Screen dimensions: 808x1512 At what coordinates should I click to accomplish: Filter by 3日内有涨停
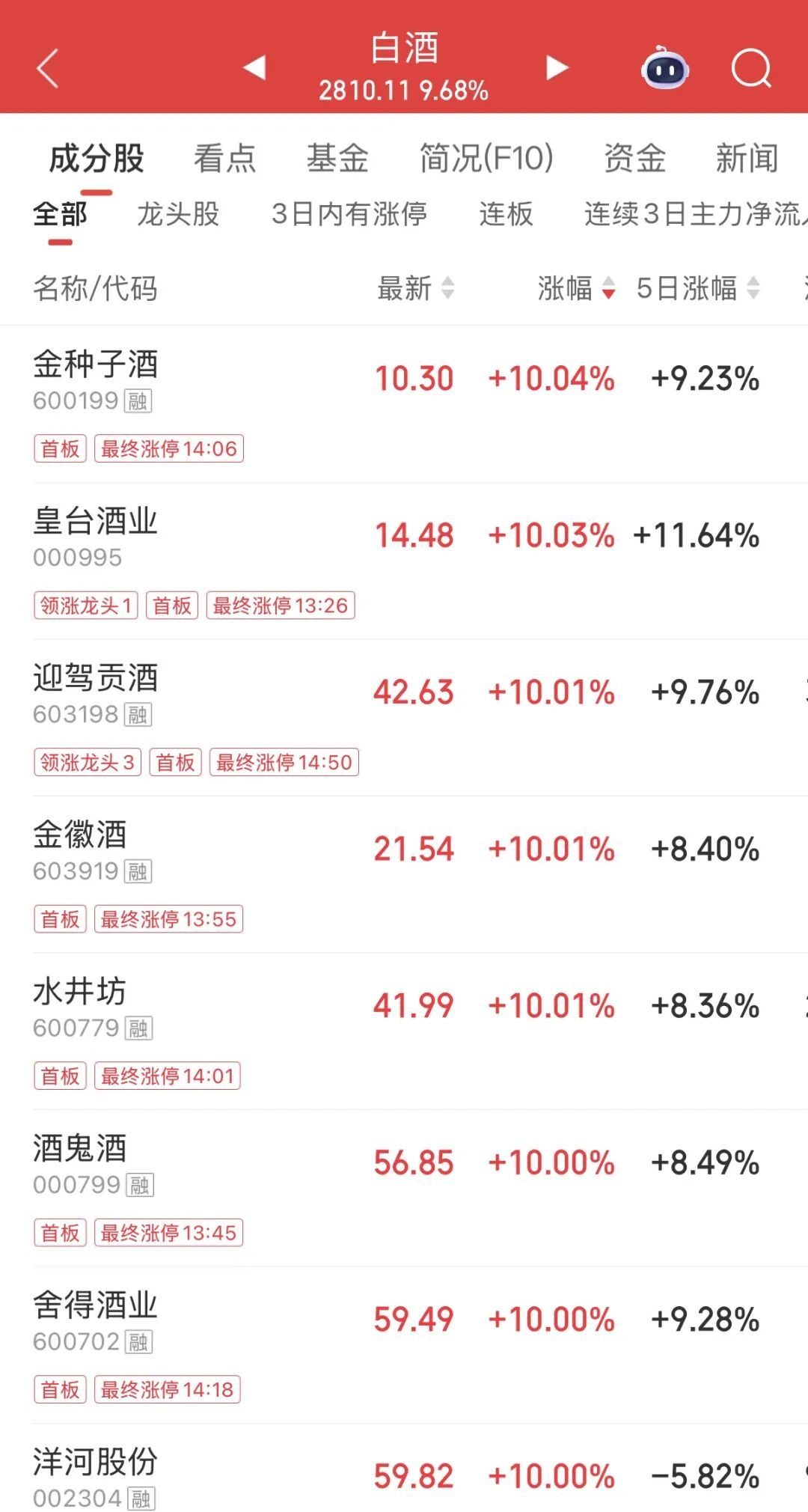(x=349, y=214)
